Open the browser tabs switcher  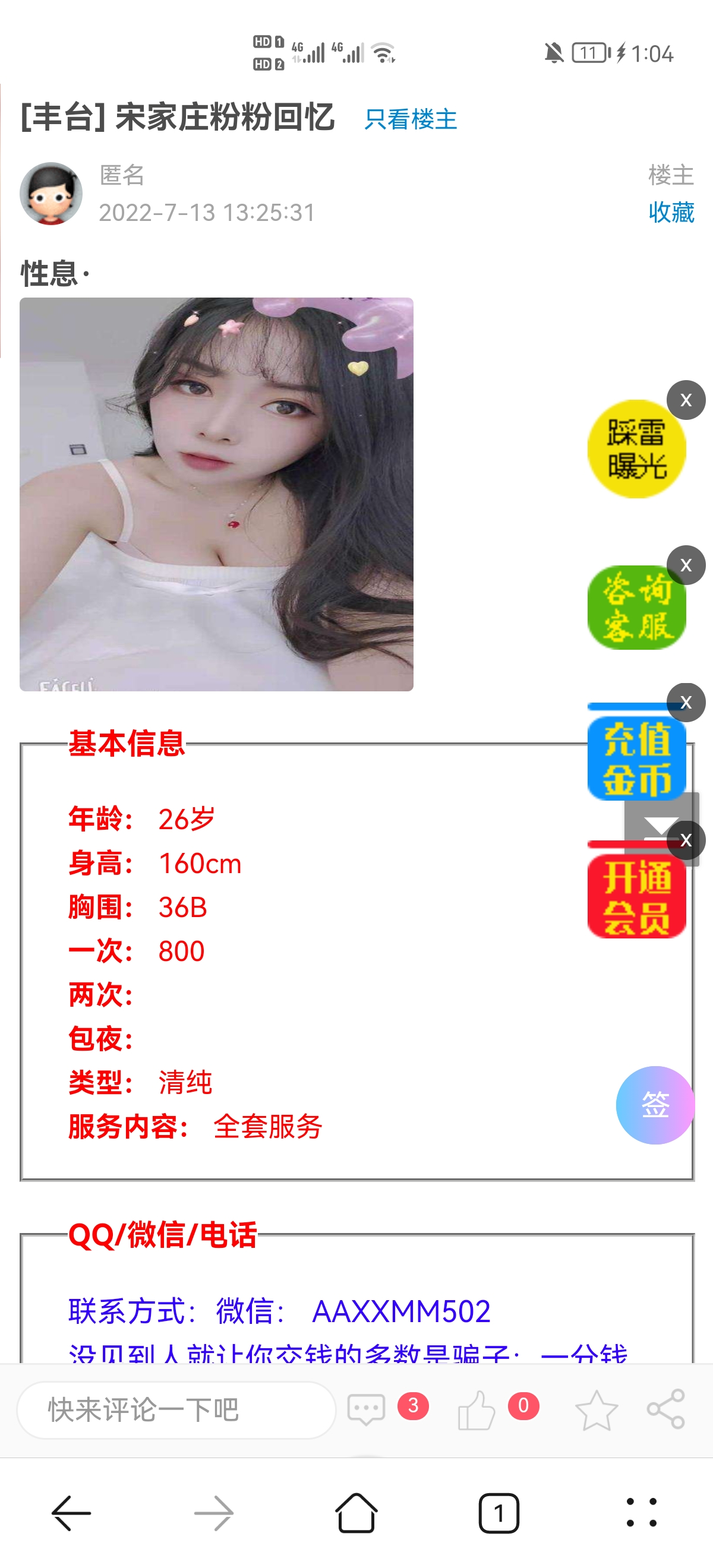499,1513
